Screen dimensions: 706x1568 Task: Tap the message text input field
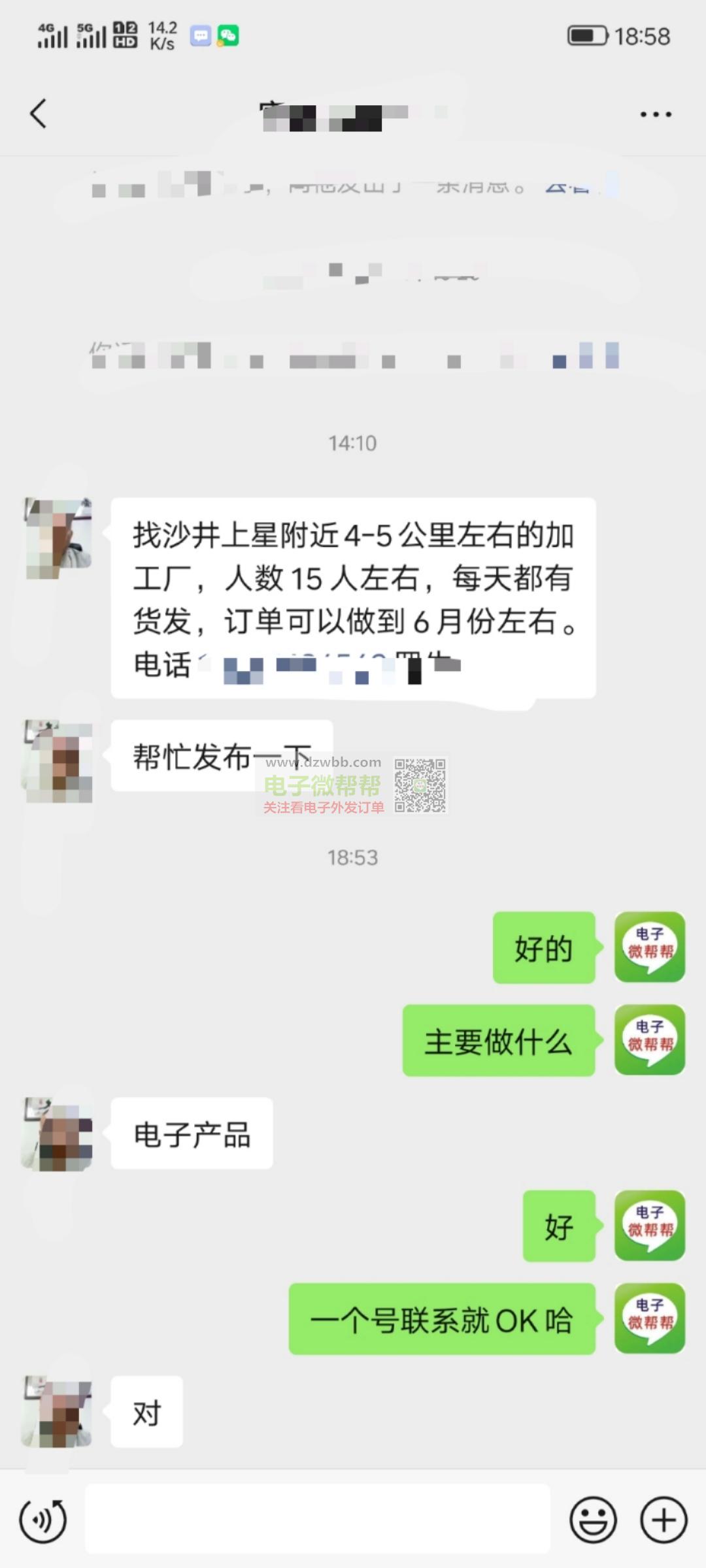318,1519
